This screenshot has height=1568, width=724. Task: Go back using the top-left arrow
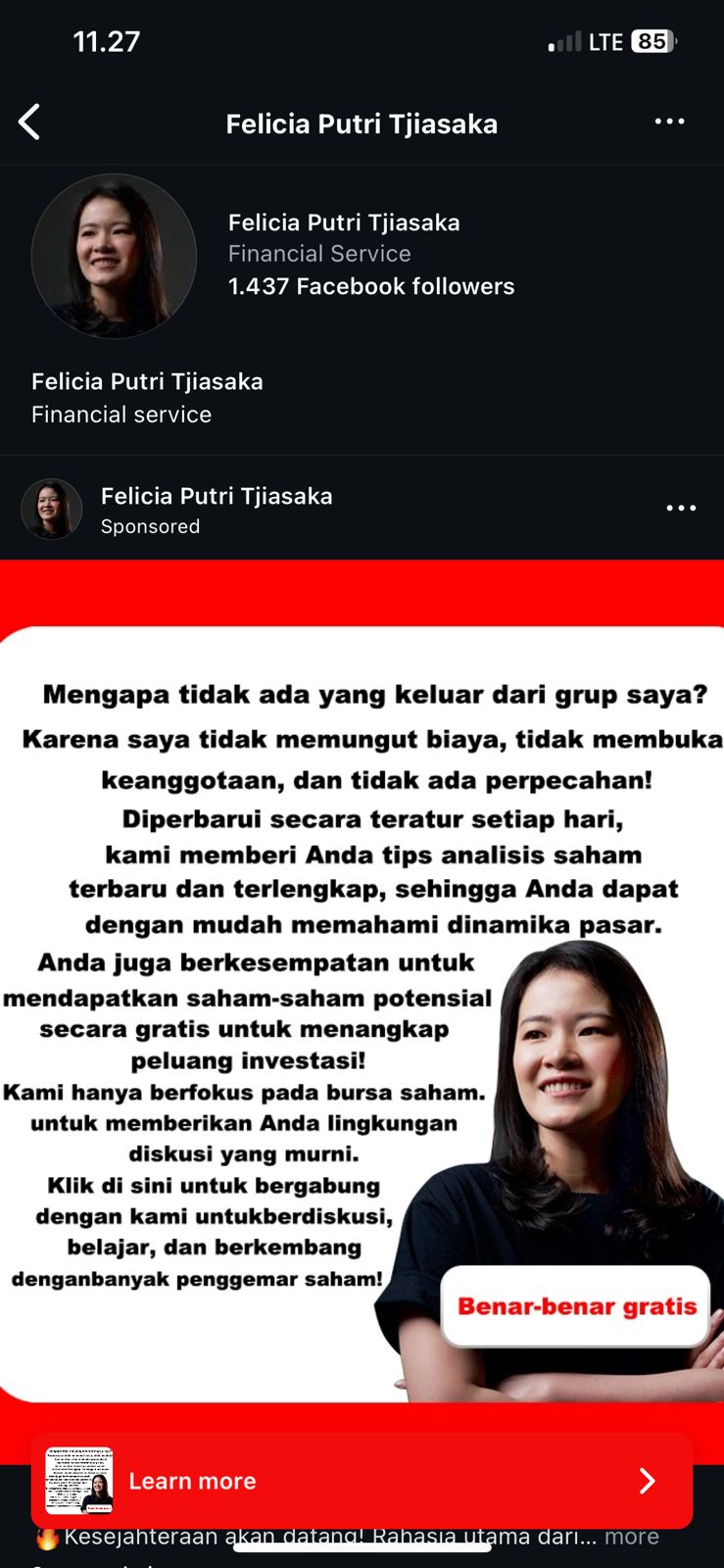tap(29, 122)
